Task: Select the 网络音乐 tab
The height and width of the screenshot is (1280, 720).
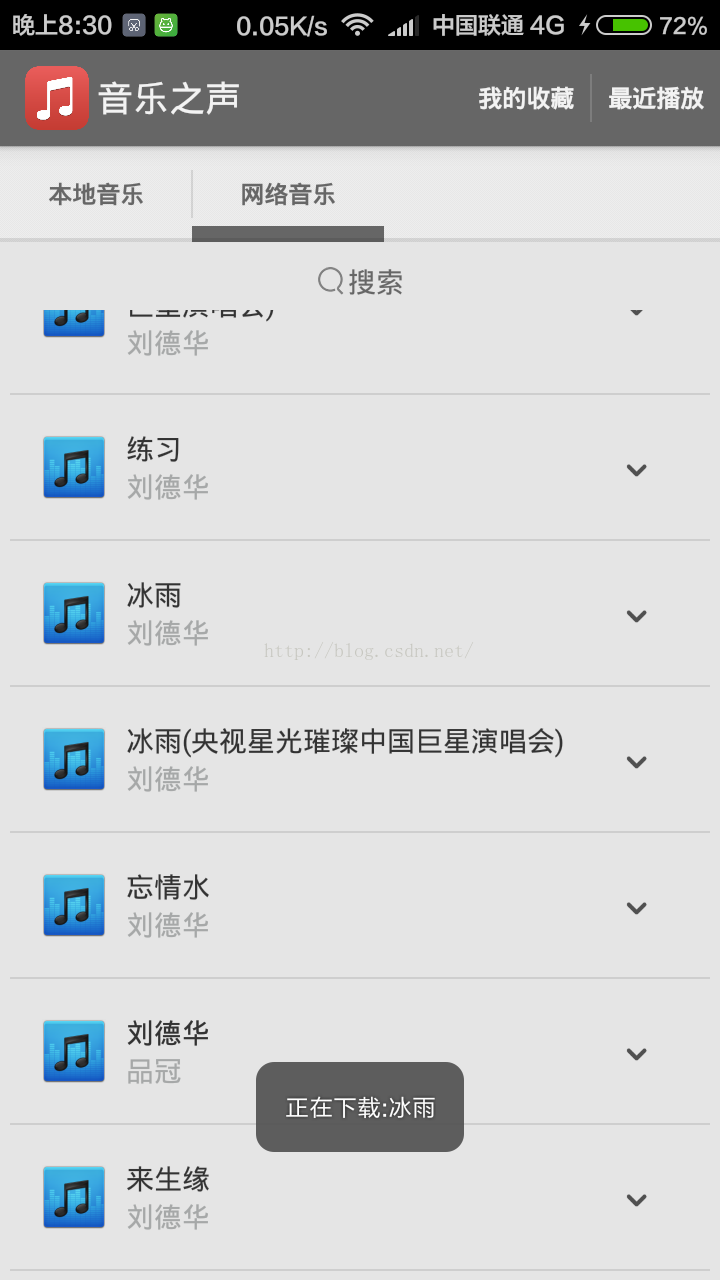Action: pos(288,194)
